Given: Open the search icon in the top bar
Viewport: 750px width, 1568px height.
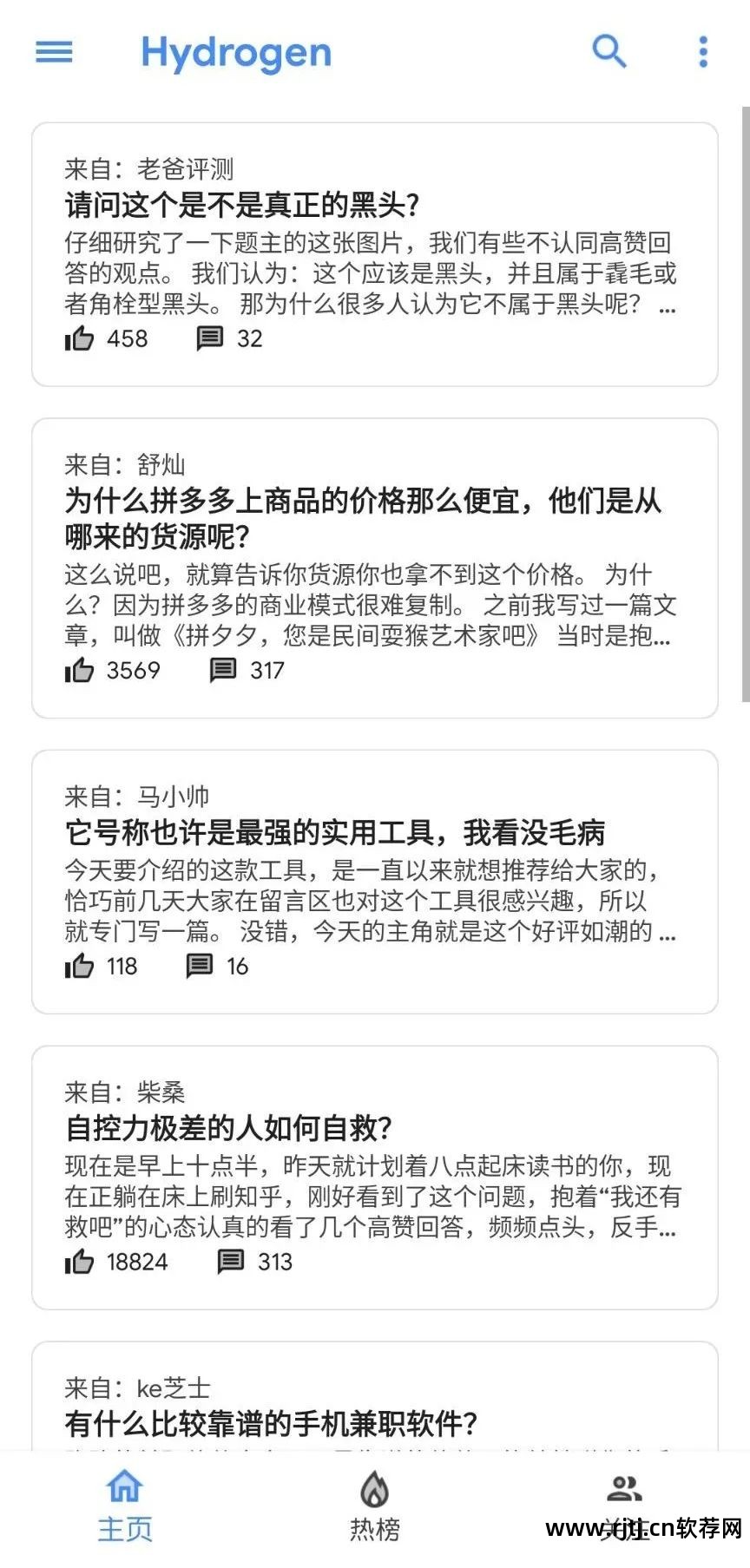Looking at the screenshot, I should pyautogui.click(x=610, y=52).
